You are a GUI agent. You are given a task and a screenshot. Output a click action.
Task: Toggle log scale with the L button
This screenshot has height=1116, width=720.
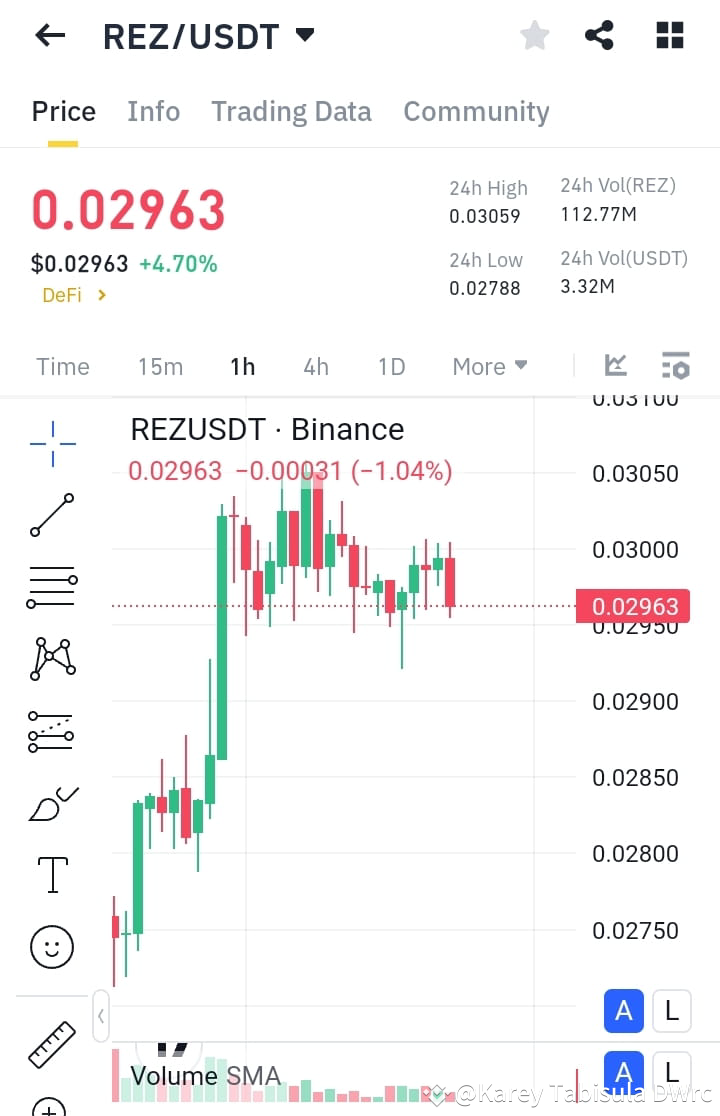click(671, 1011)
